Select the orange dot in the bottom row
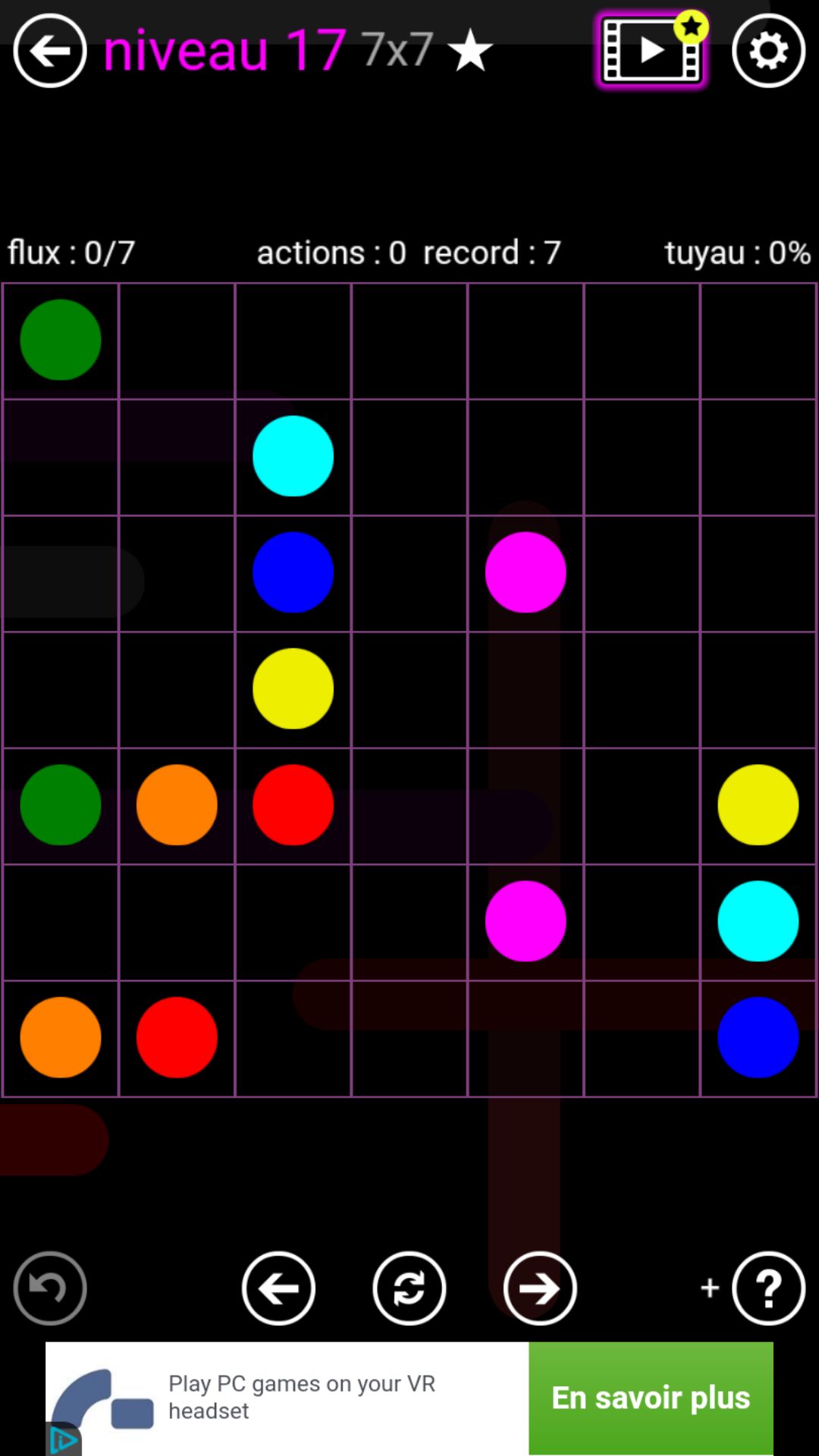Viewport: 819px width, 1456px height. [61, 1037]
